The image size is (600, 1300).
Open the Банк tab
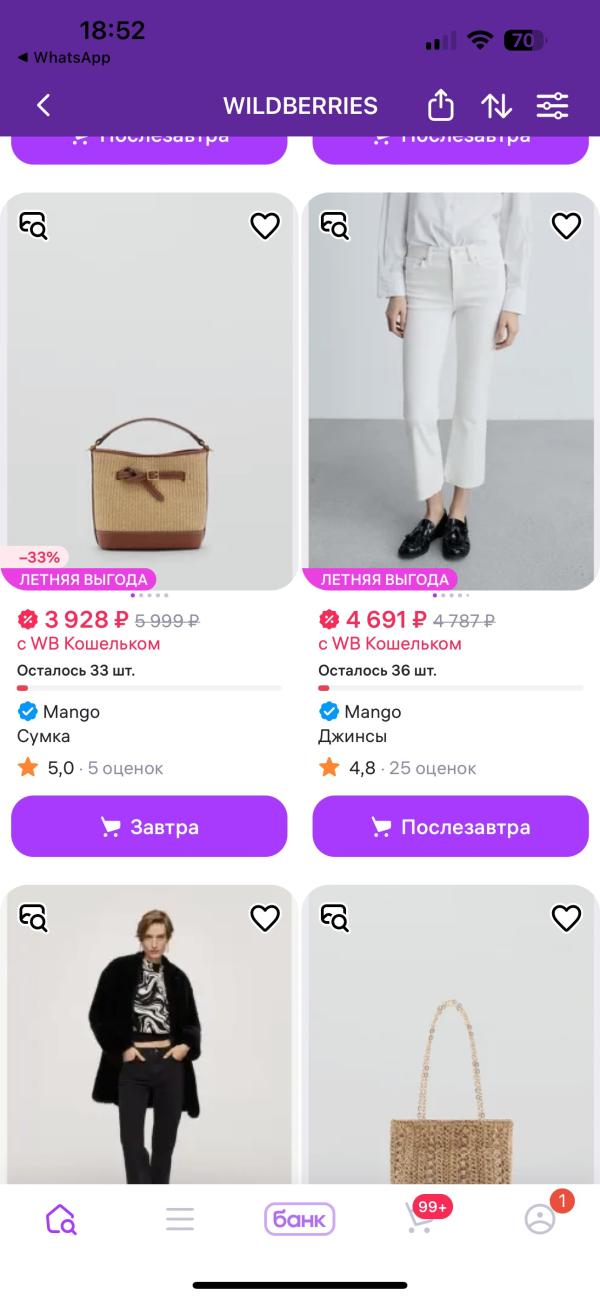pyautogui.click(x=300, y=1219)
